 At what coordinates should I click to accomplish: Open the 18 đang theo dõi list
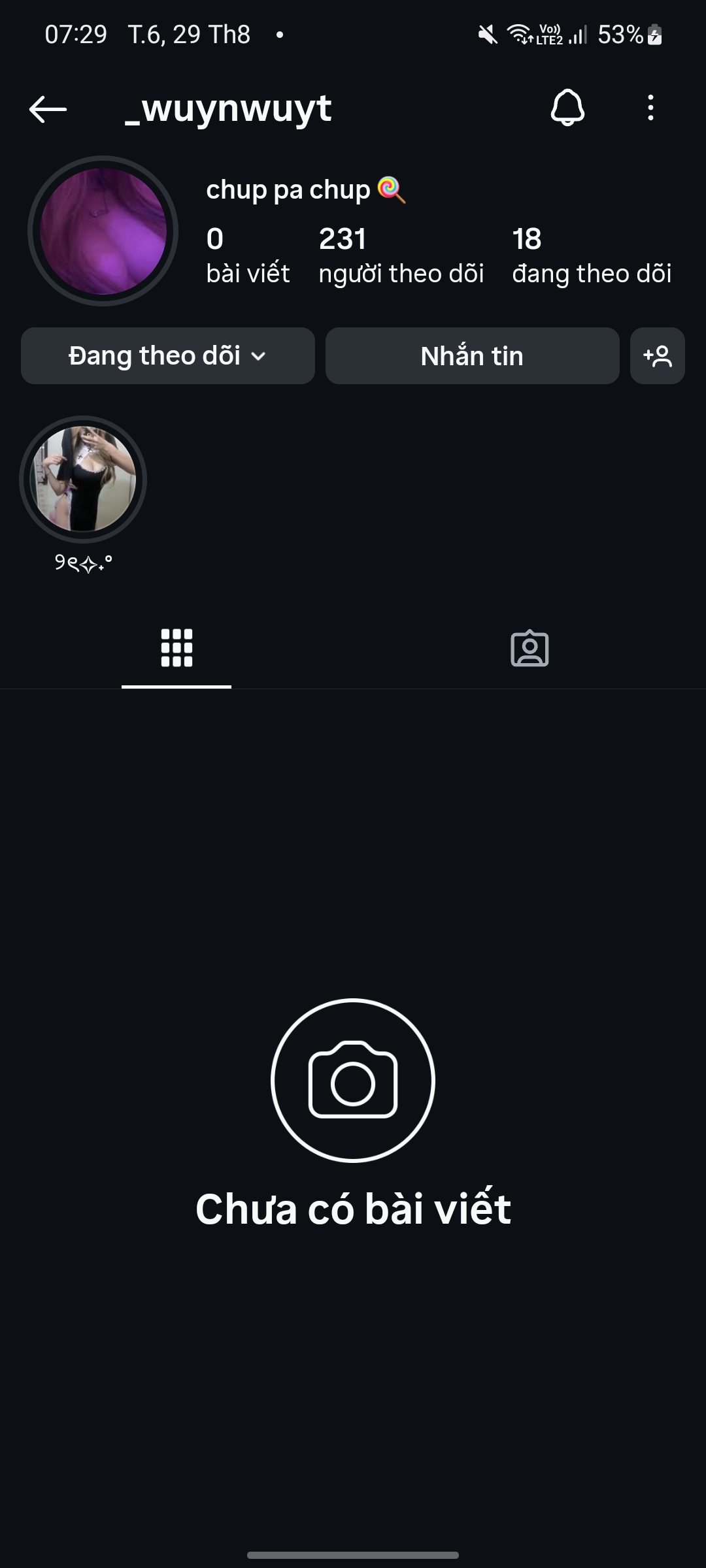592,255
